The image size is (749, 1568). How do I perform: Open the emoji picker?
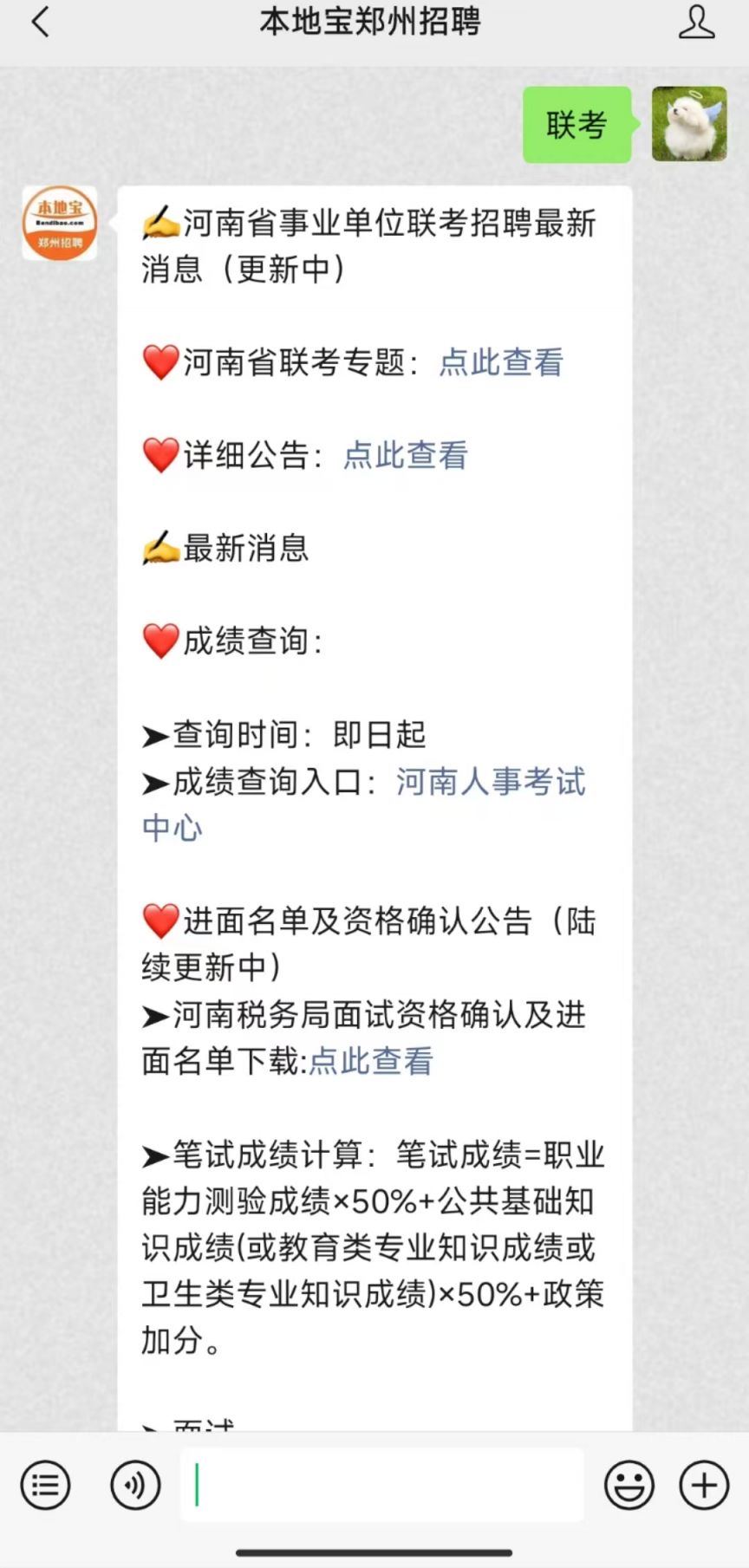[629, 1486]
